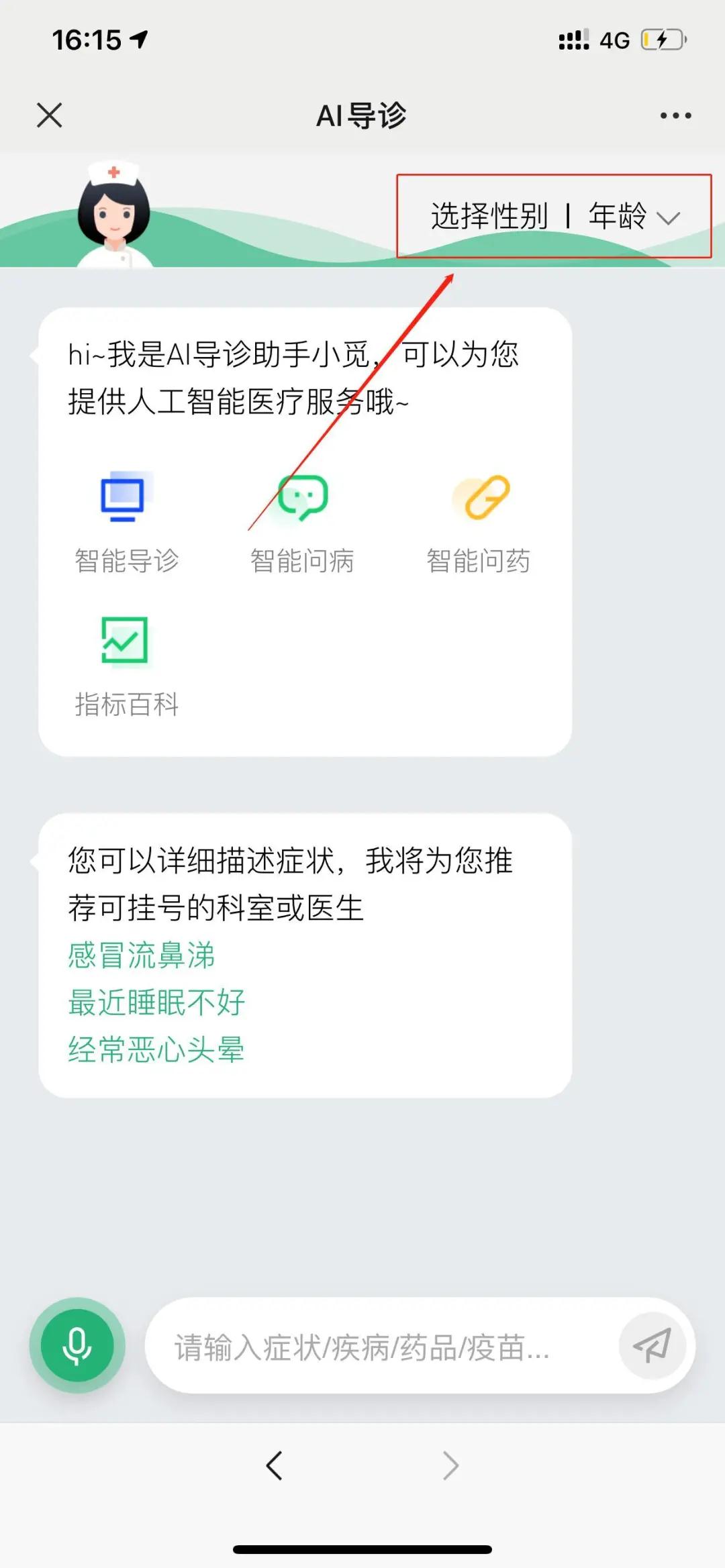Open the three-dot overflow menu
The width and height of the screenshot is (725, 1568).
pyautogui.click(x=675, y=115)
